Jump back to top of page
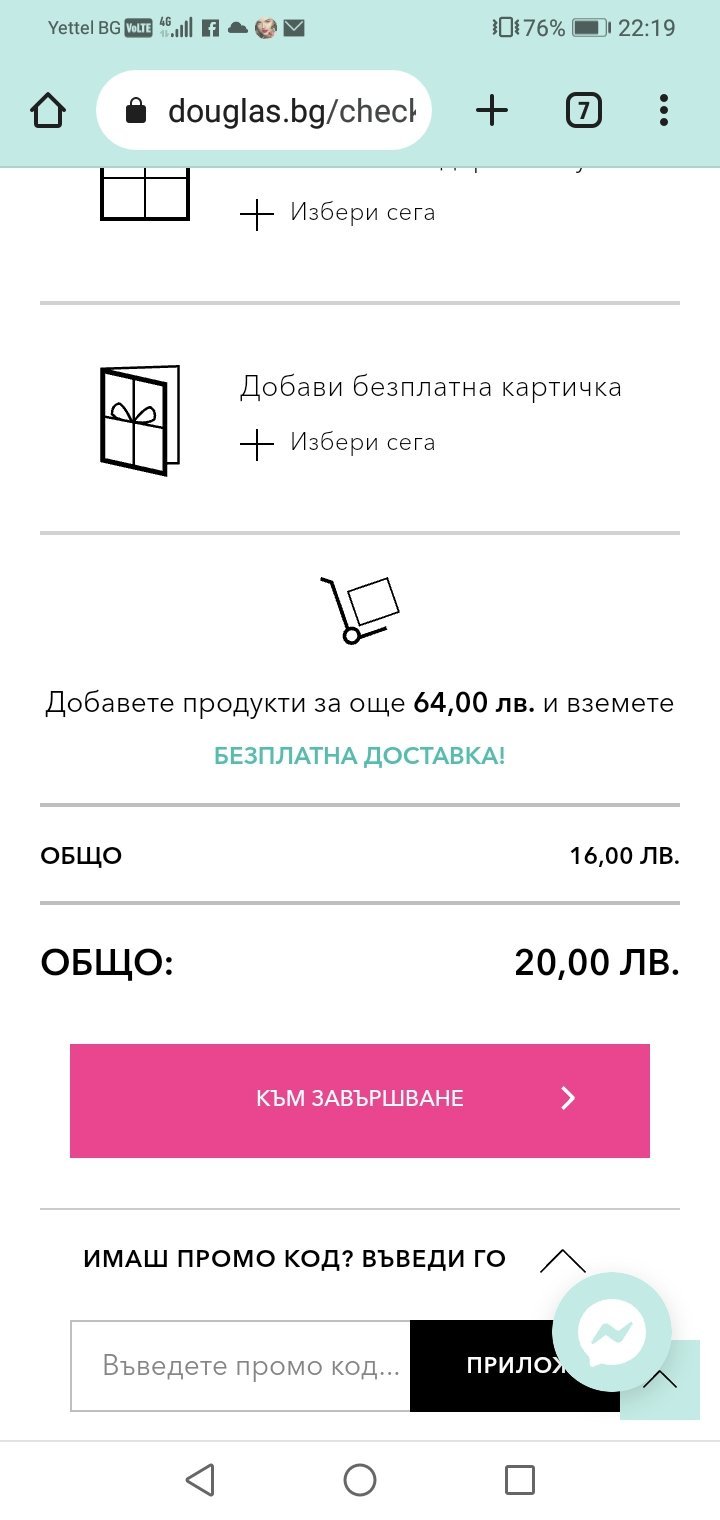The width and height of the screenshot is (720, 1520). click(662, 1382)
